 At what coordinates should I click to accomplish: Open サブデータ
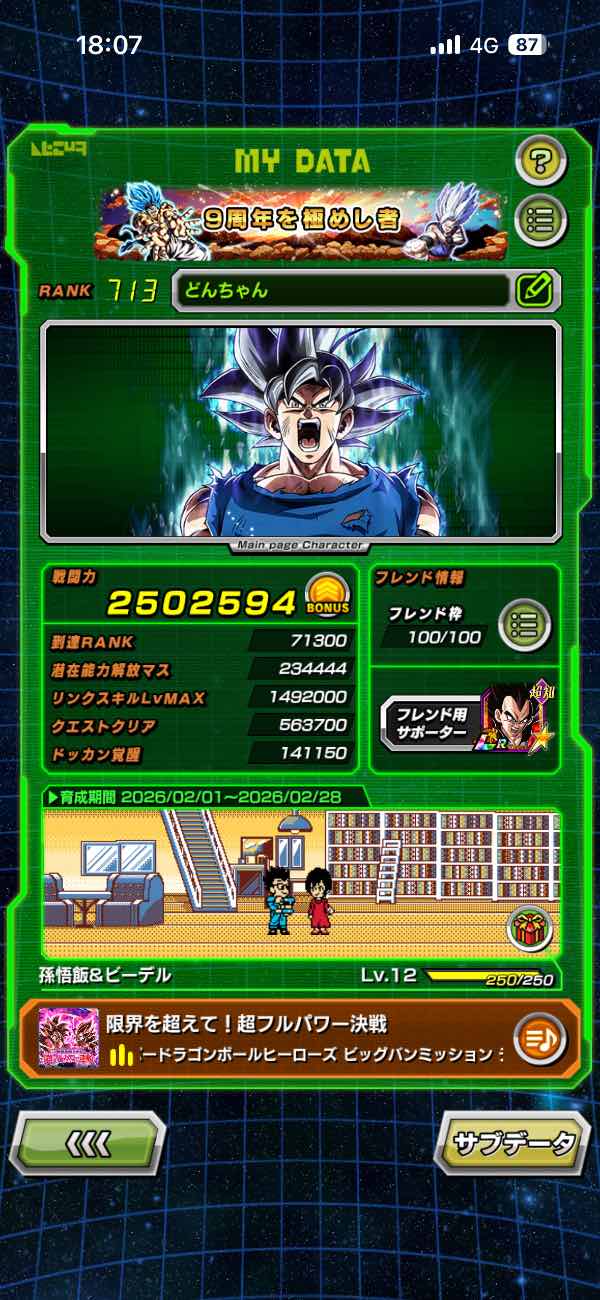[x=514, y=1142]
